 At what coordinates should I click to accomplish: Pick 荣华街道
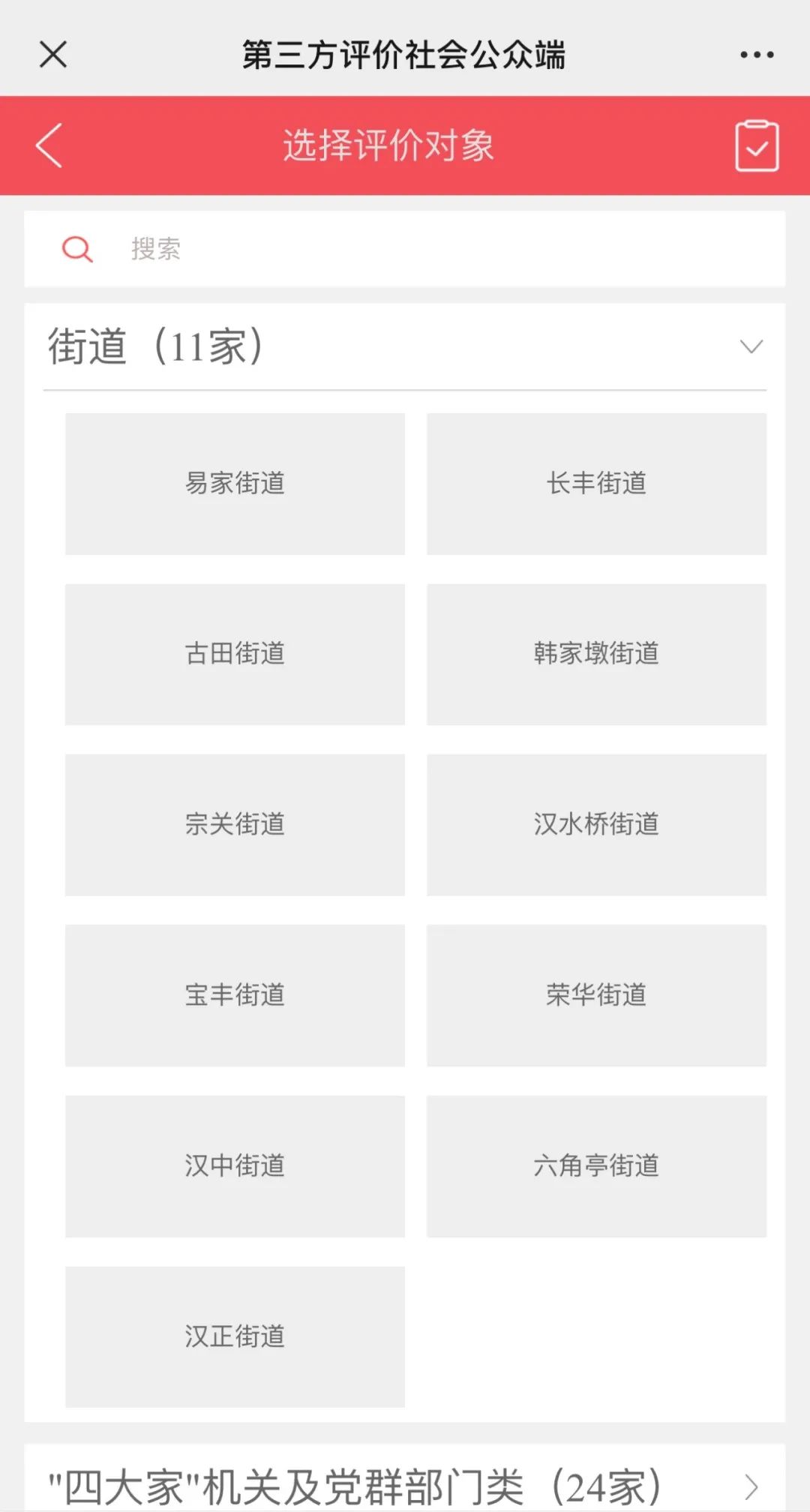click(596, 995)
